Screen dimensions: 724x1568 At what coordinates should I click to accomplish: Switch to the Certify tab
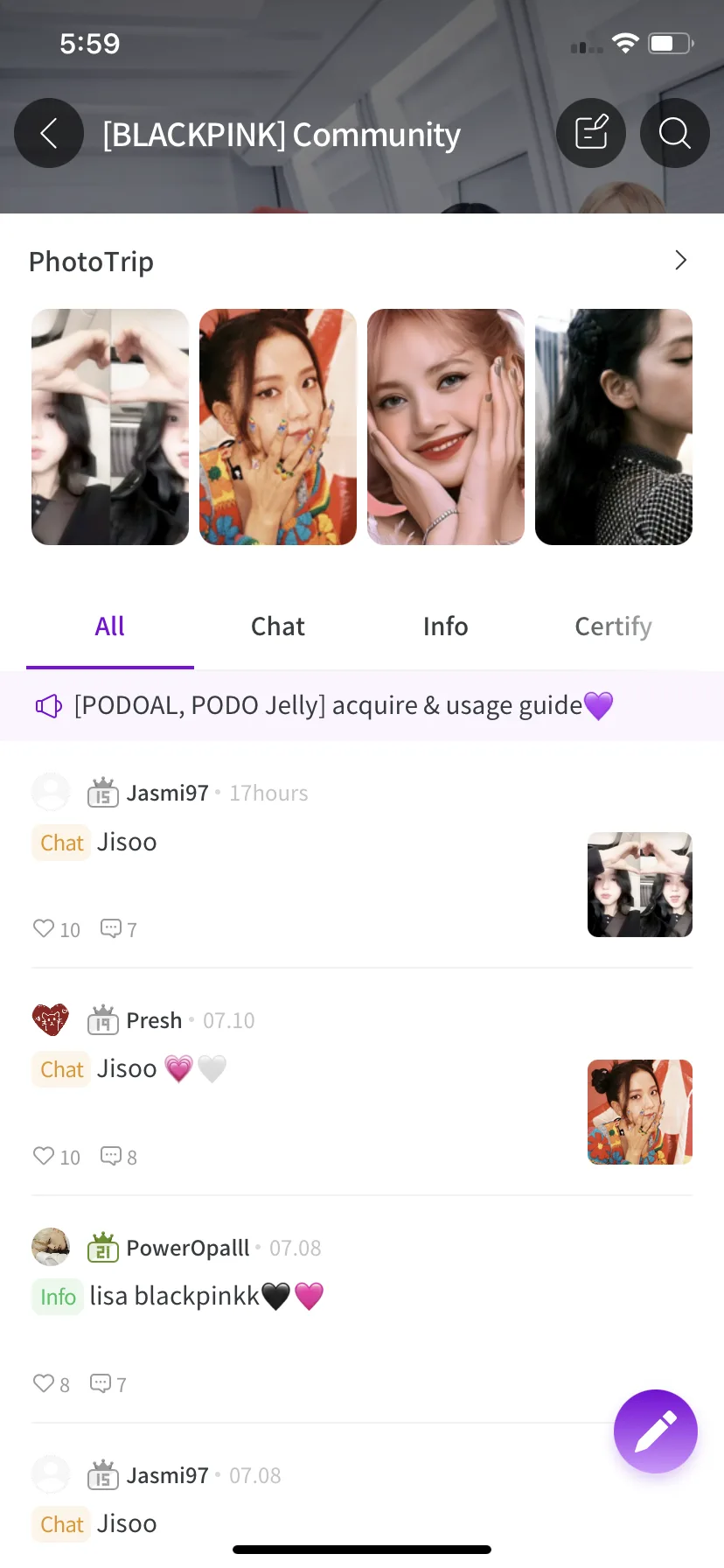613,626
